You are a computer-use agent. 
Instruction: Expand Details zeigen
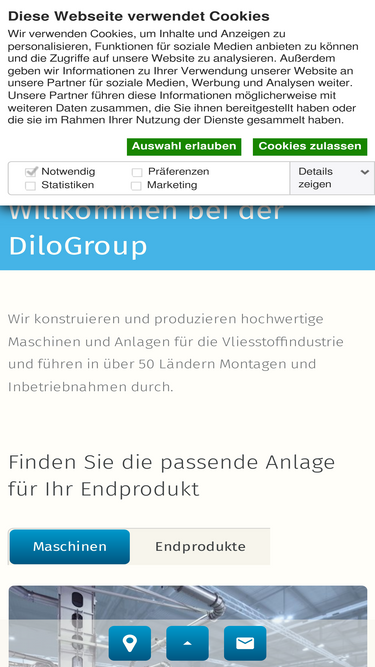click(332, 178)
